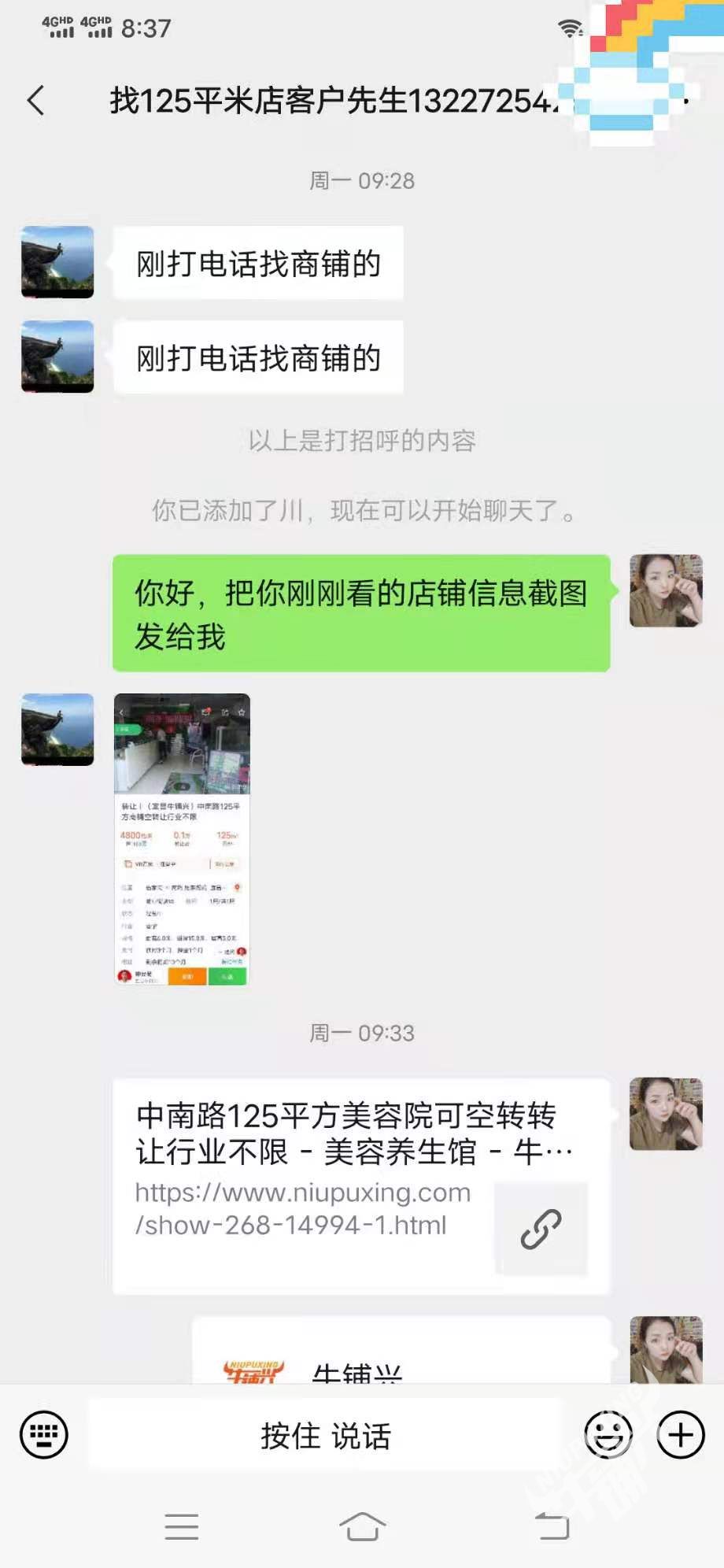The image size is (724, 1568).
Task: Open the plus attachments menu
Action: tap(680, 1435)
